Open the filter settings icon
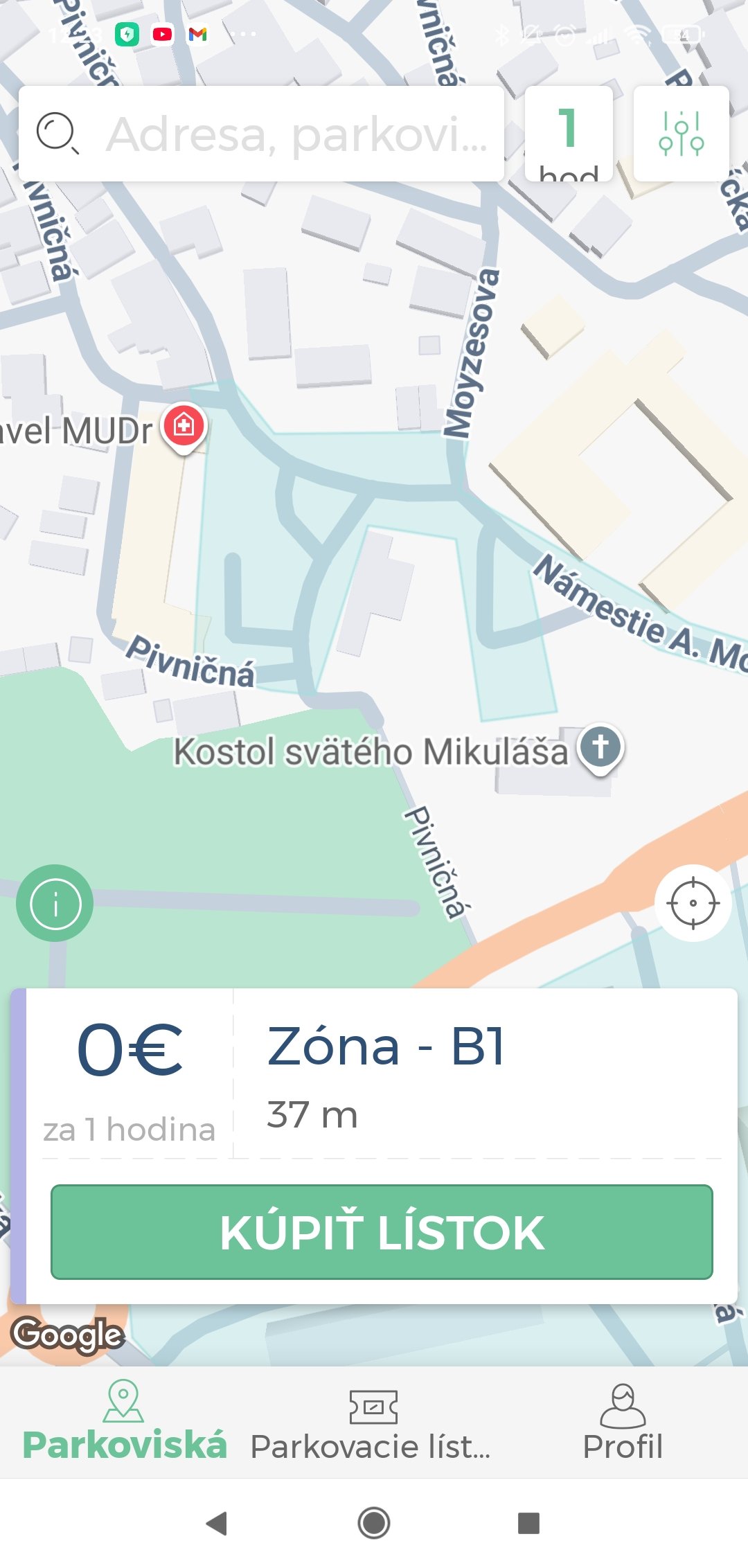 coord(681,134)
